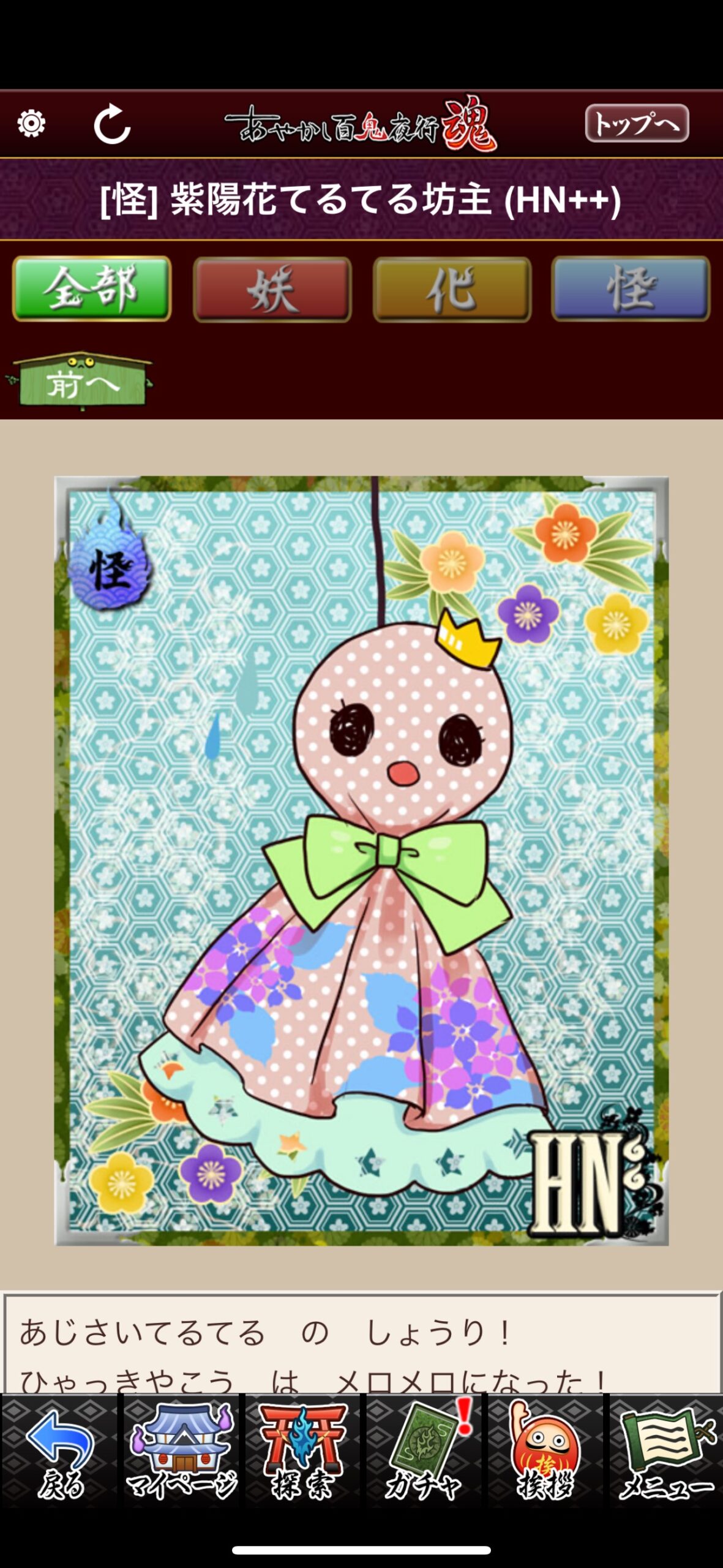Open the メニュー menu
This screenshot has height=1568, width=723.
[666, 1451]
